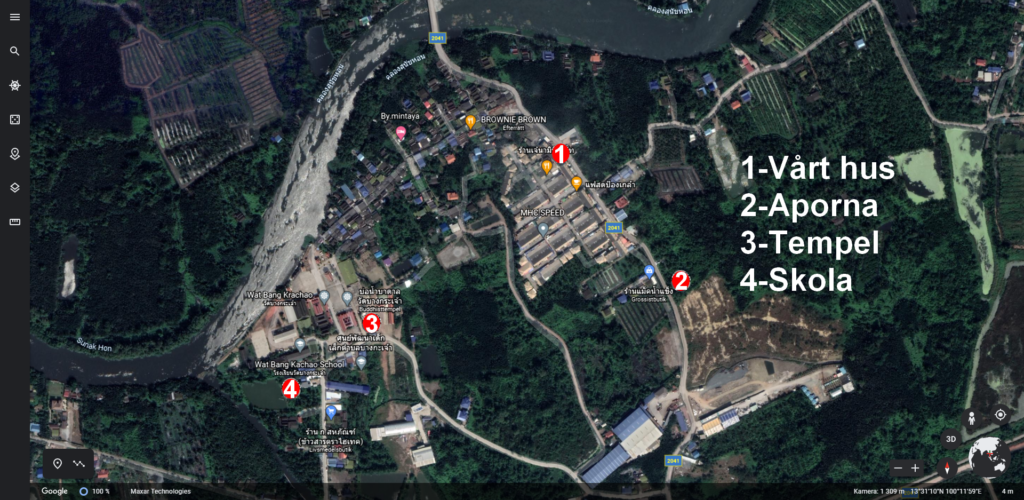Add a placemark
Viewport: 1024px width, 500px height.
coord(58,464)
